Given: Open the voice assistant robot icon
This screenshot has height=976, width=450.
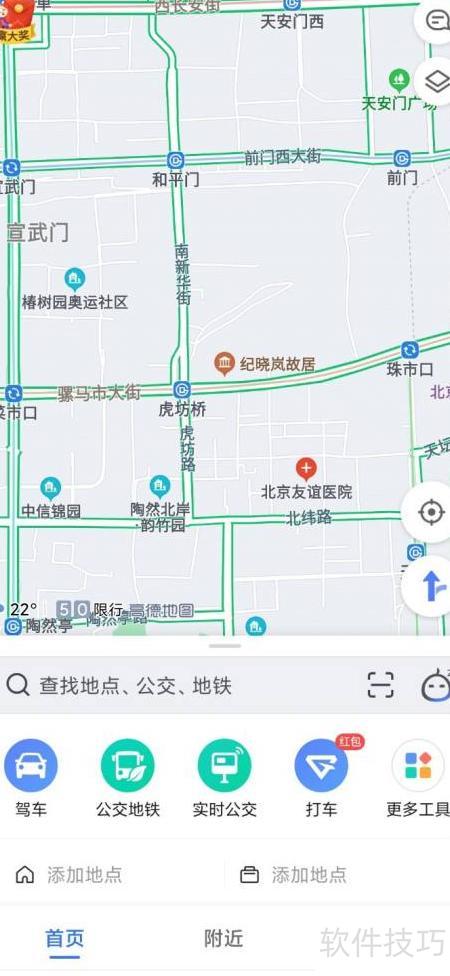Looking at the screenshot, I should tap(436, 685).
